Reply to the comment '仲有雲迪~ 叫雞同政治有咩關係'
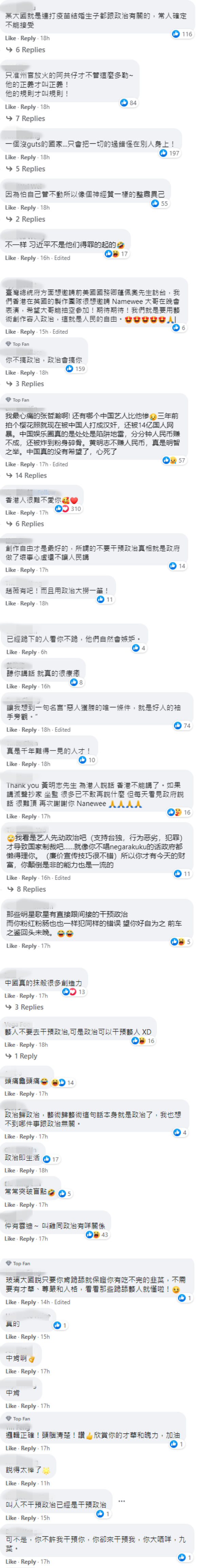Screen dimensions: 204x1568 pos(28,1239)
